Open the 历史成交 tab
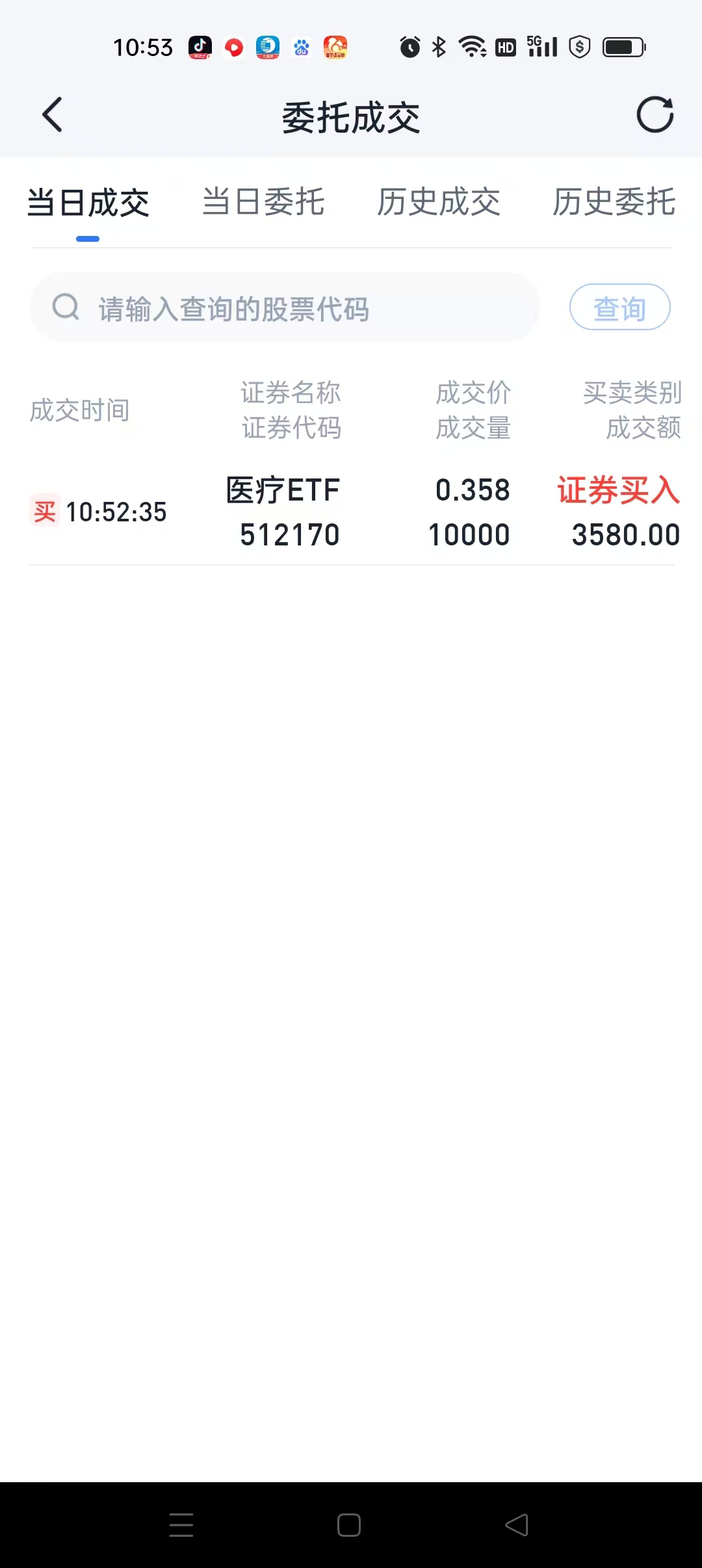Image resolution: width=702 pixels, height=1568 pixels. (x=439, y=202)
